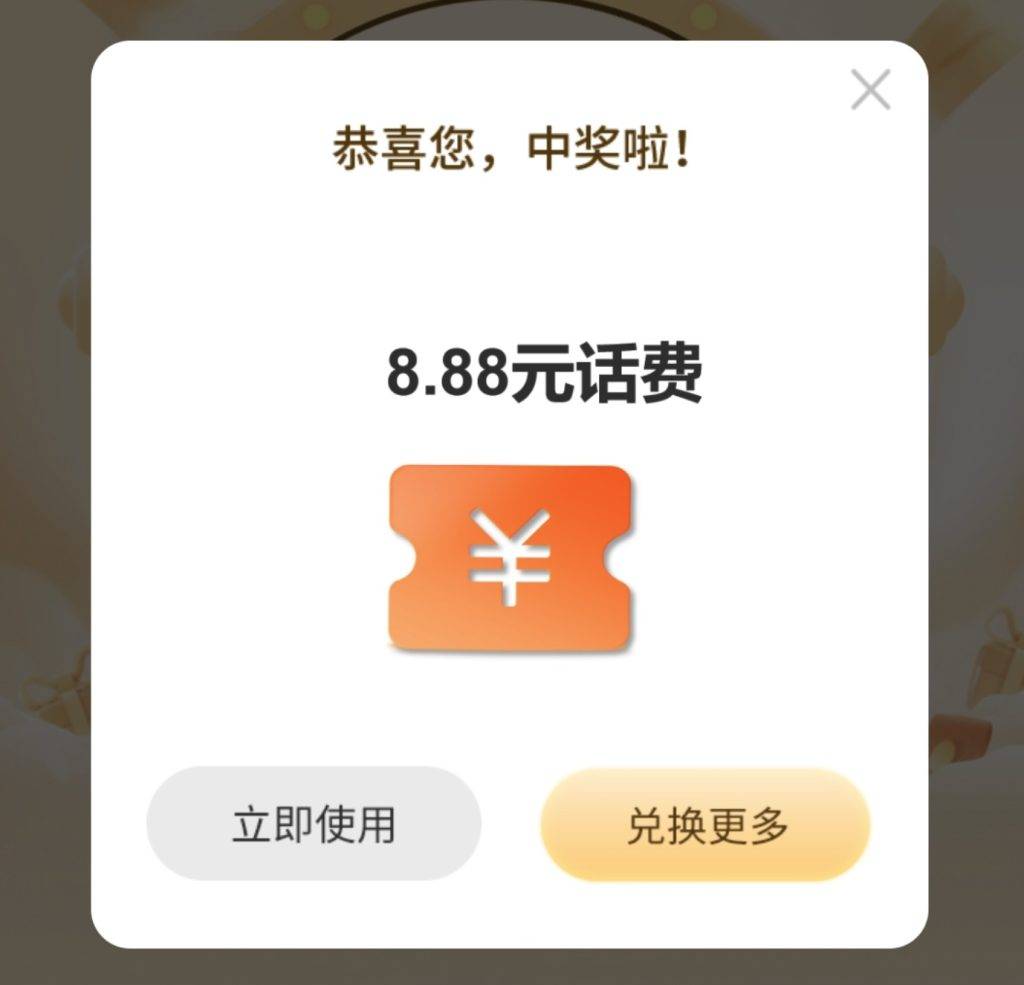The image size is (1024, 985).
Task: Tap the 立即使用 button
Action: point(314,824)
